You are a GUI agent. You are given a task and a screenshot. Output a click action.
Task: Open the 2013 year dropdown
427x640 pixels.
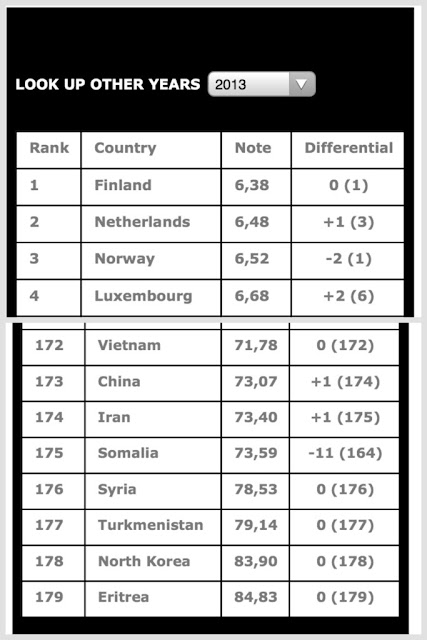click(x=261, y=84)
